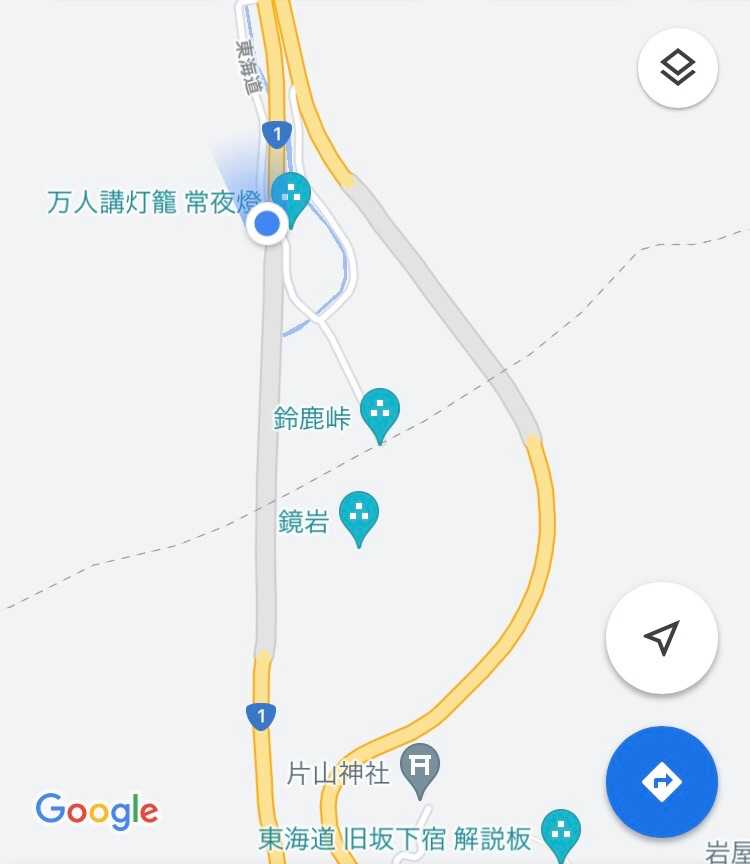Open the 東海道 旧坂下宿 解説板 marker
This screenshot has height=864, width=750.
point(560,831)
